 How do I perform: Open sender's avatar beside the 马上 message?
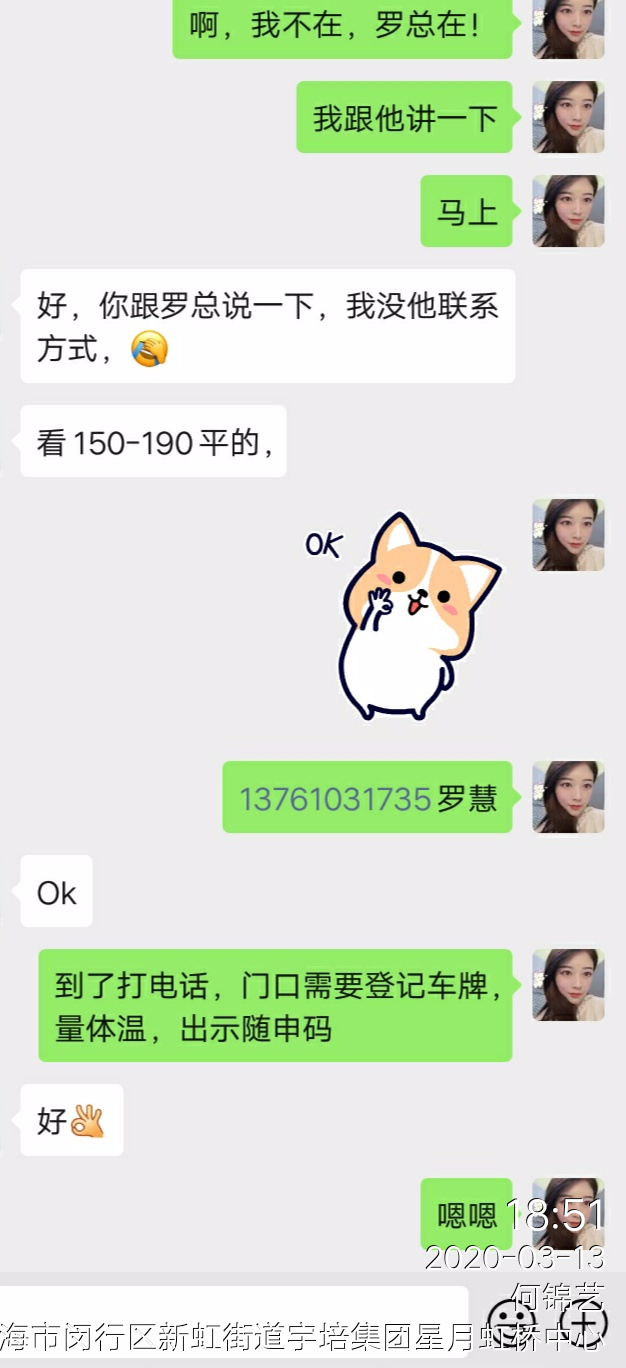567,211
